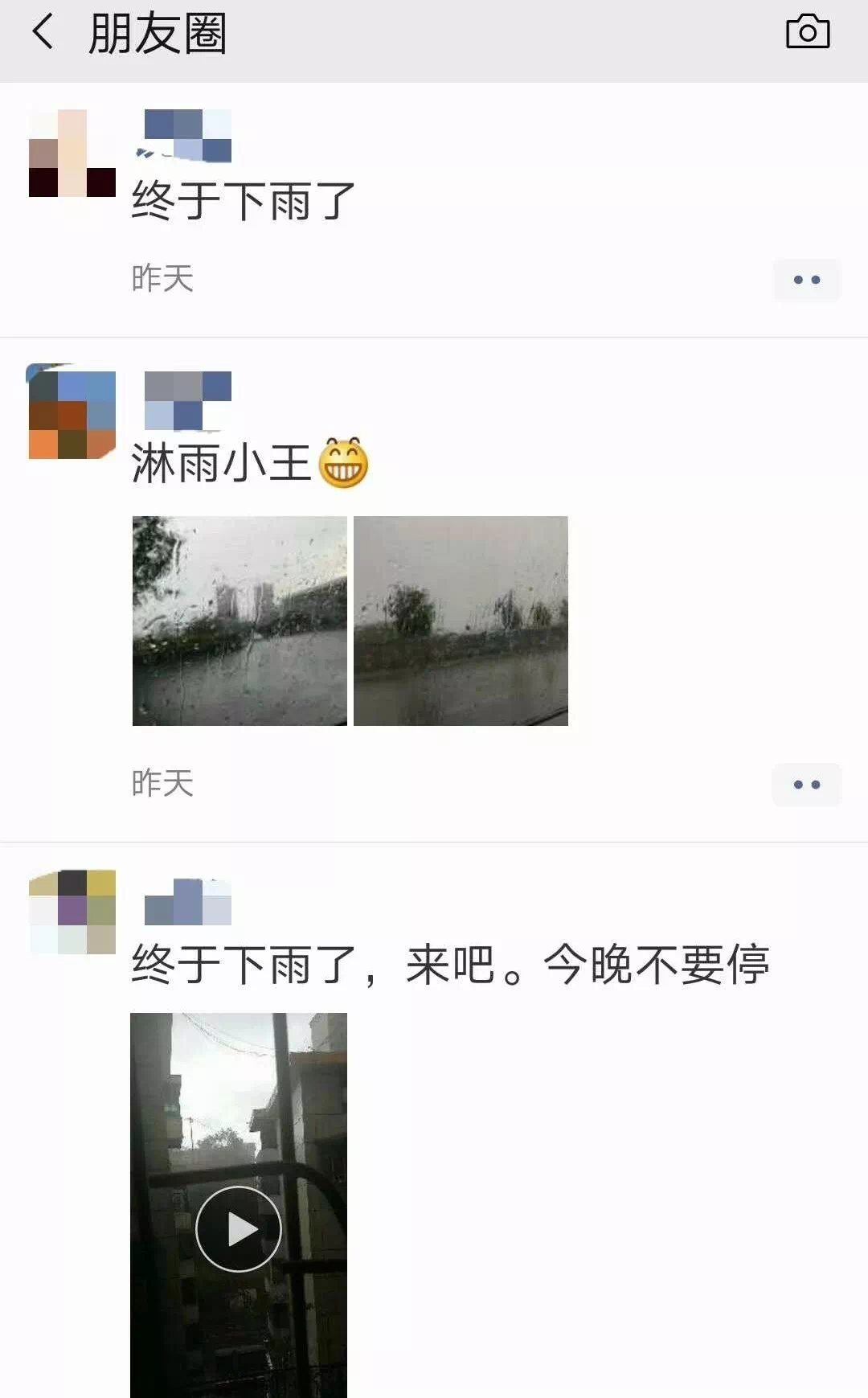Open avatar of the first 终于下雨了 poster
Viewport: 868px width, 1398px height.
click(x=72, y=154)
